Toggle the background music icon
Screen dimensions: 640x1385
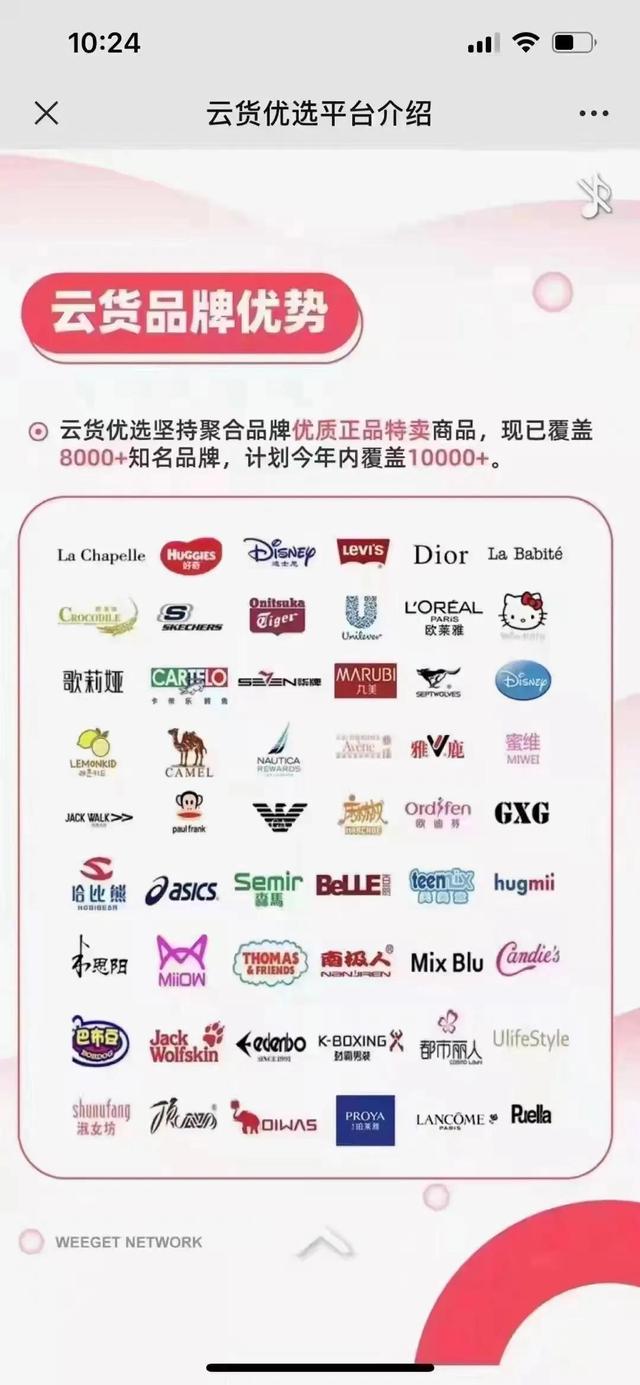[x=596, y=197]
